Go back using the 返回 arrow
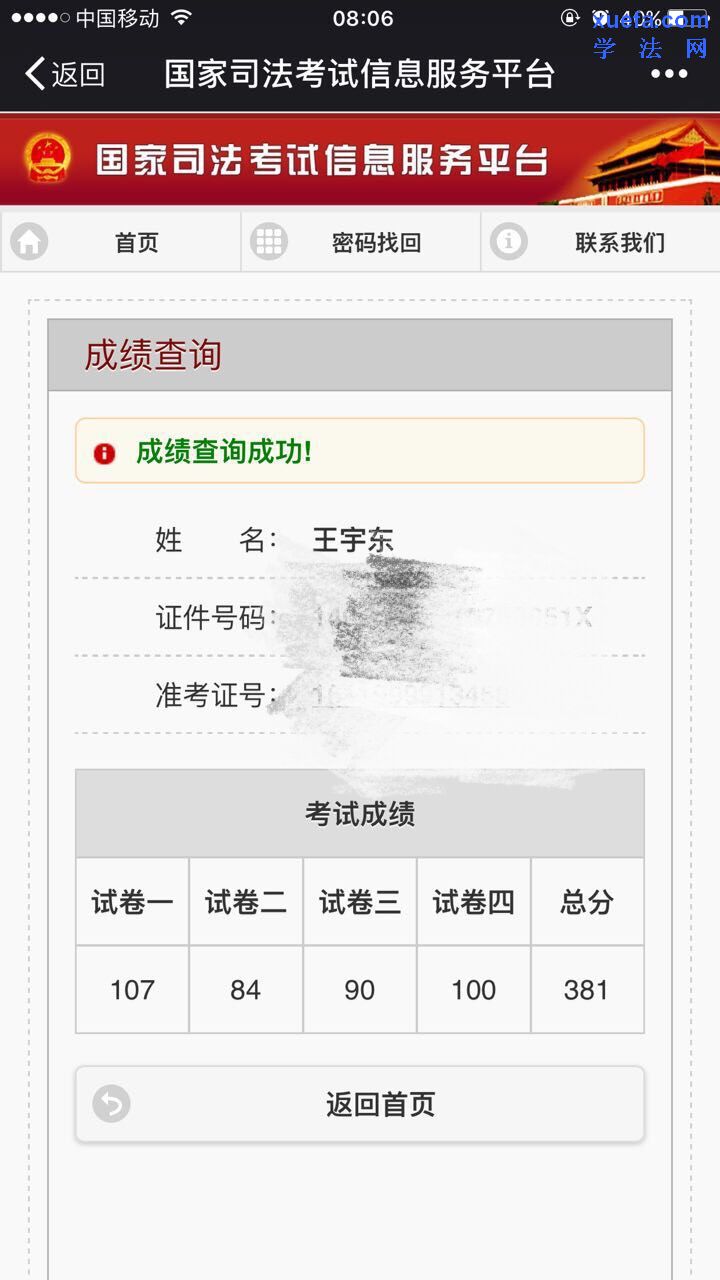Image resolution: width=720 pixels, height=1280 pixels. pyautogui.click(x=64, y=74)
